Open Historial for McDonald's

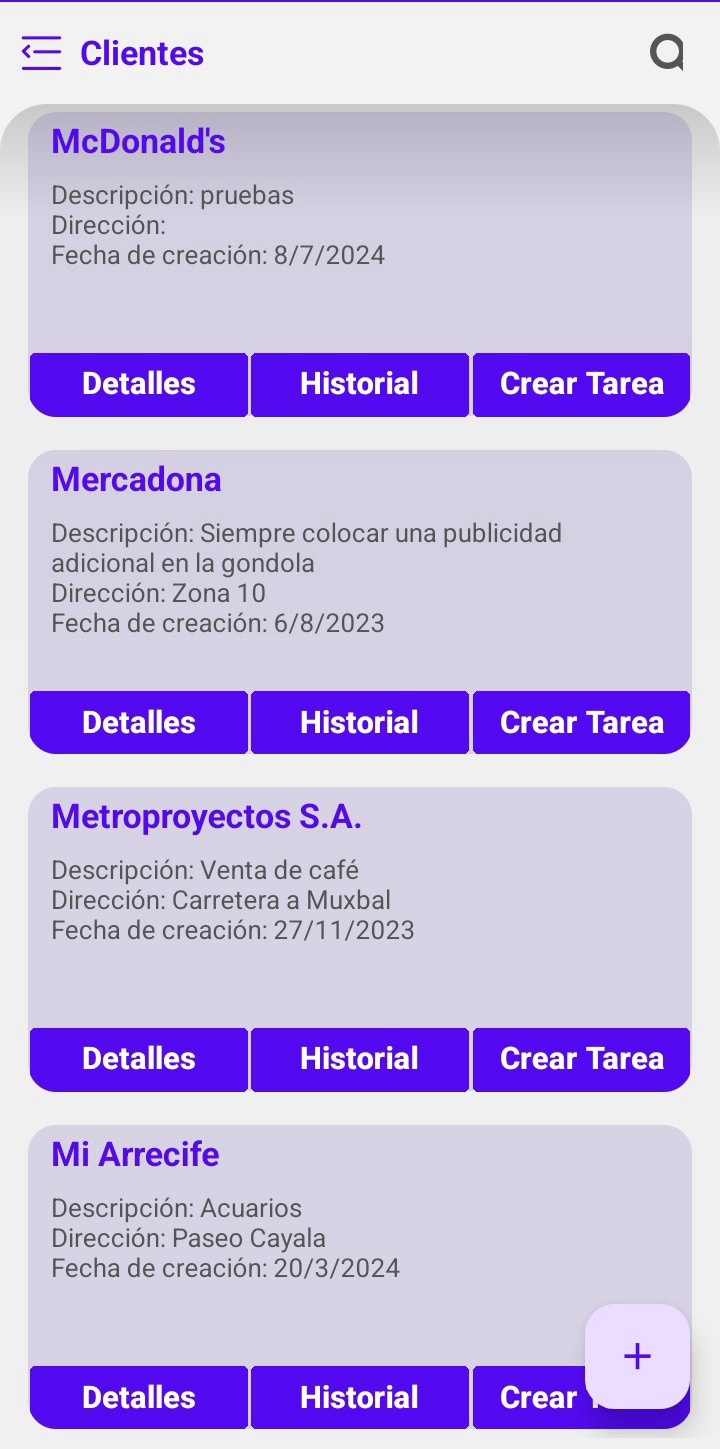[359, 384]
